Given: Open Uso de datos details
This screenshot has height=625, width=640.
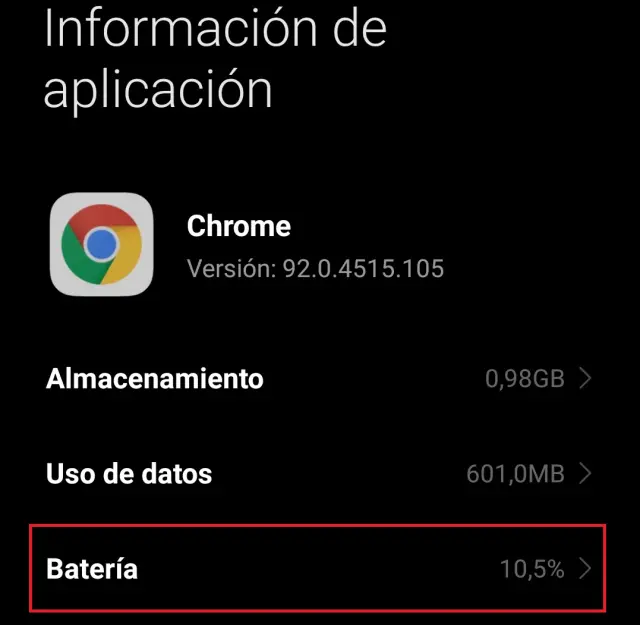Looking at the screenshot, I should point(320,473).
